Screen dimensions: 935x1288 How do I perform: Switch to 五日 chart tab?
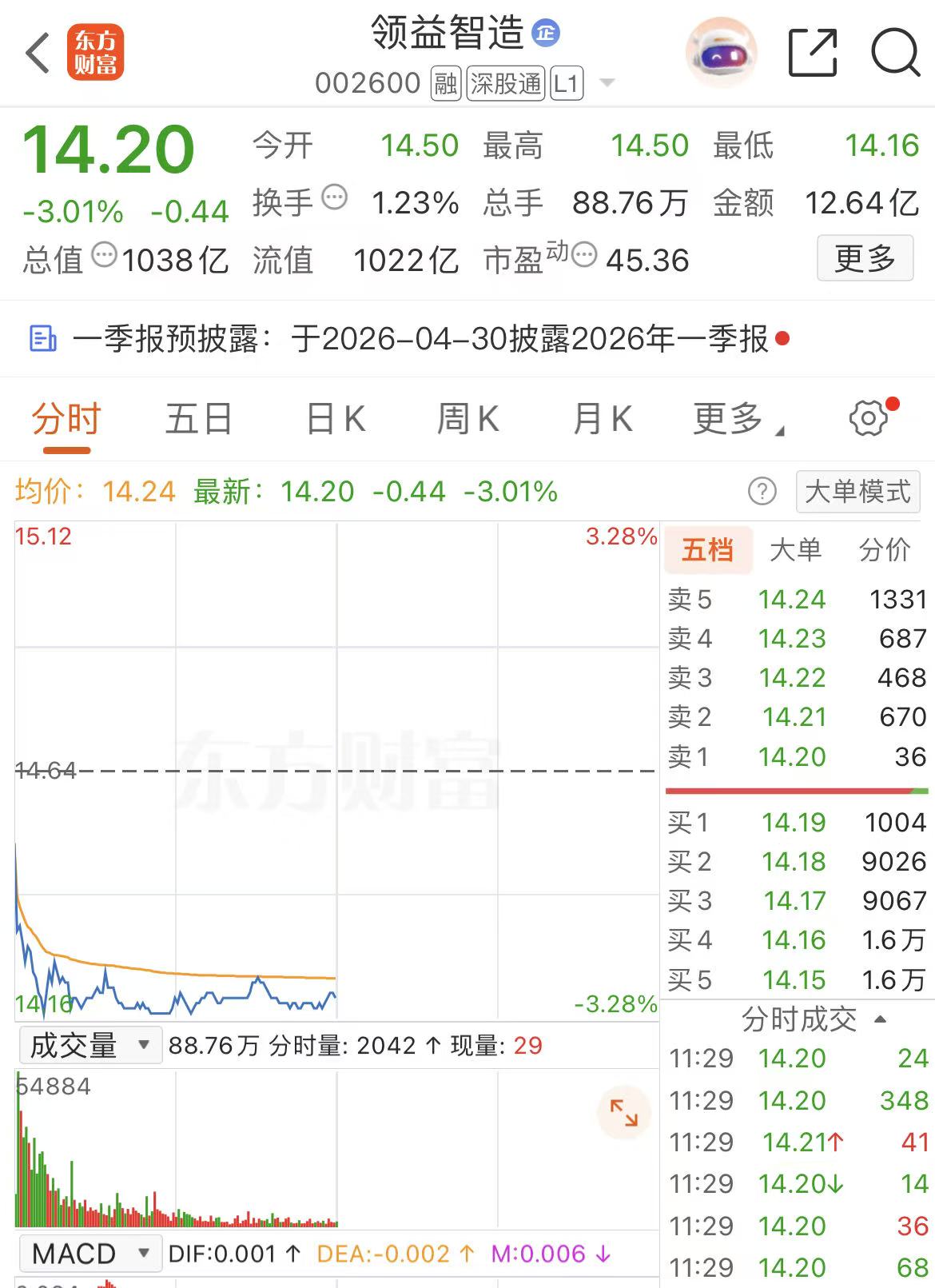(199, 419)
